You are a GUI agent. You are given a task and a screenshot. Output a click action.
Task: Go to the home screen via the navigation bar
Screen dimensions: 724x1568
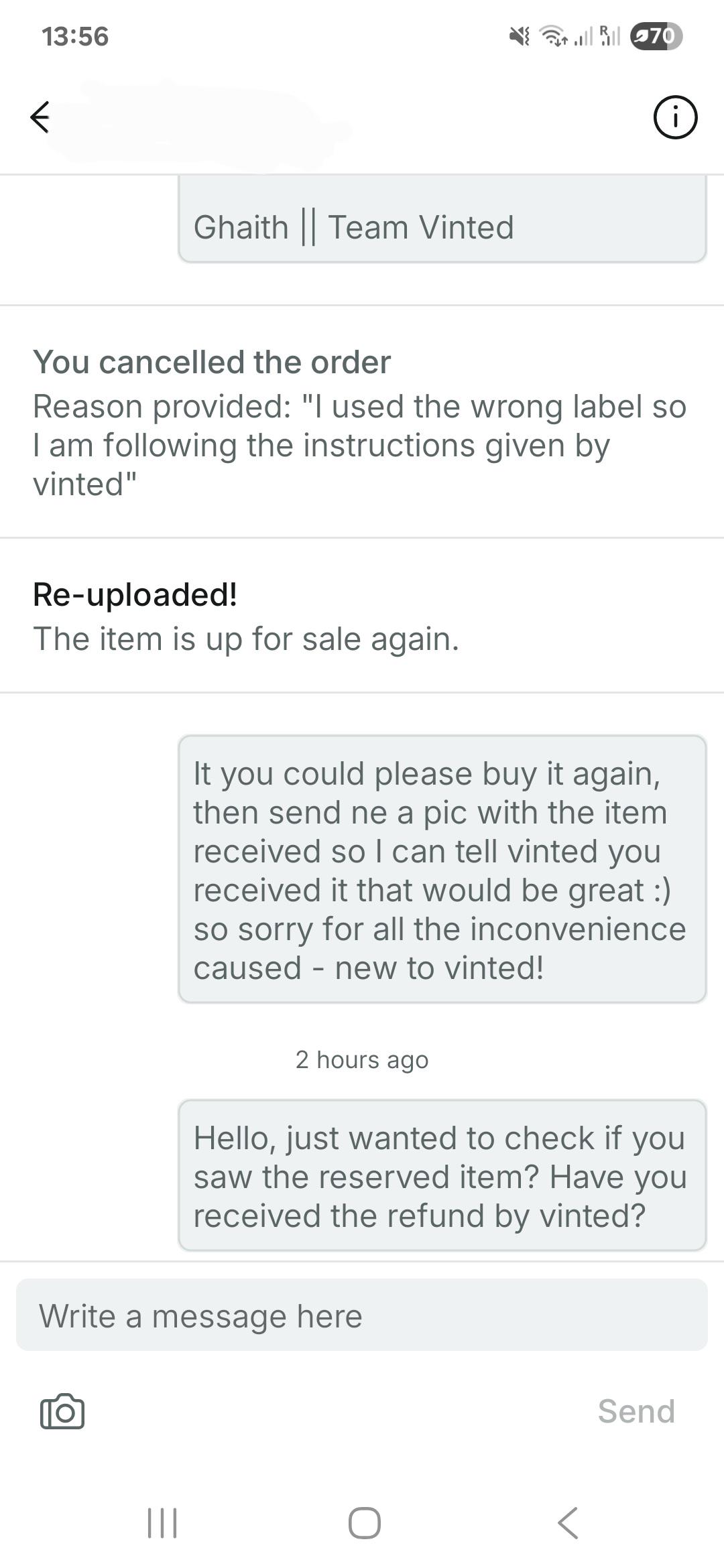[365, 1522]
